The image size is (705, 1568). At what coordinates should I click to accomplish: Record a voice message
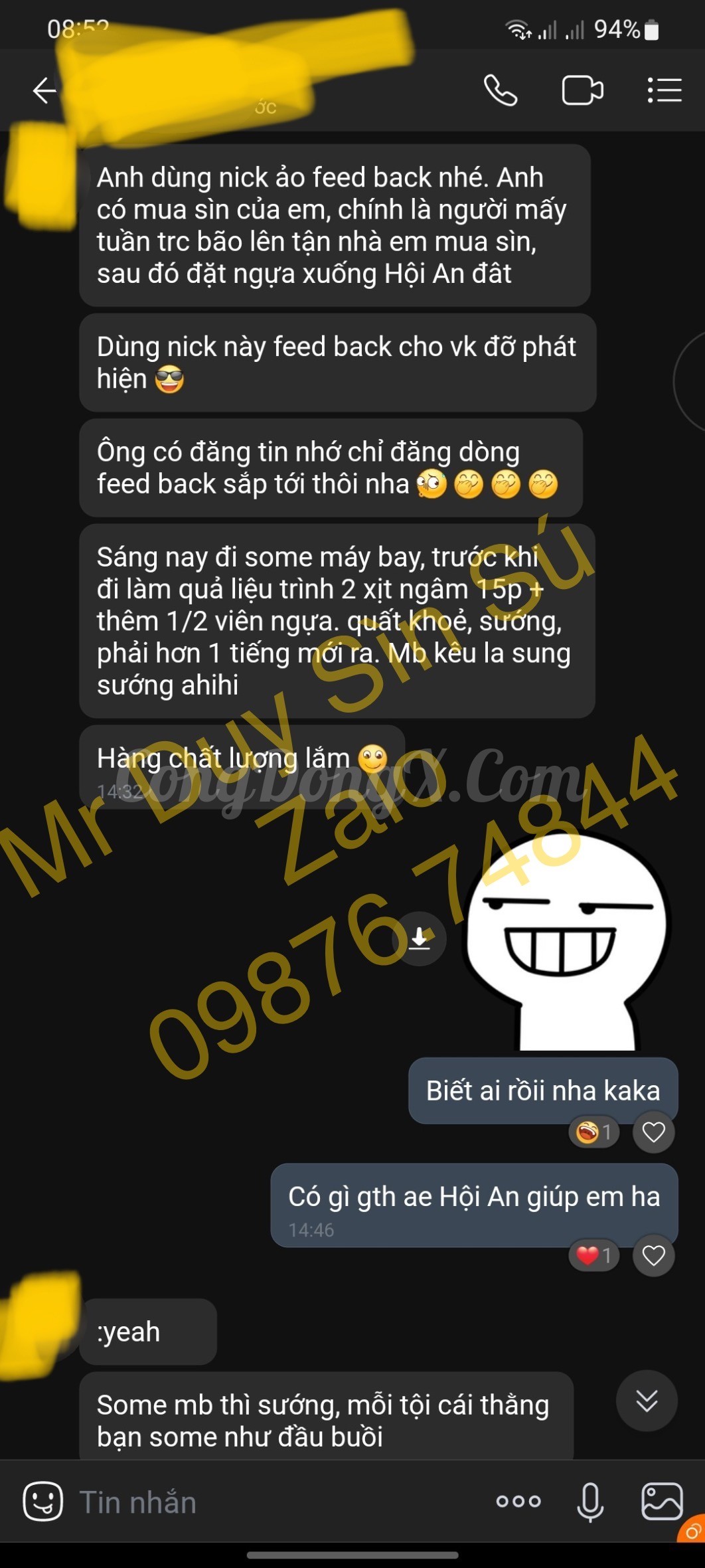pos(590,1502)
